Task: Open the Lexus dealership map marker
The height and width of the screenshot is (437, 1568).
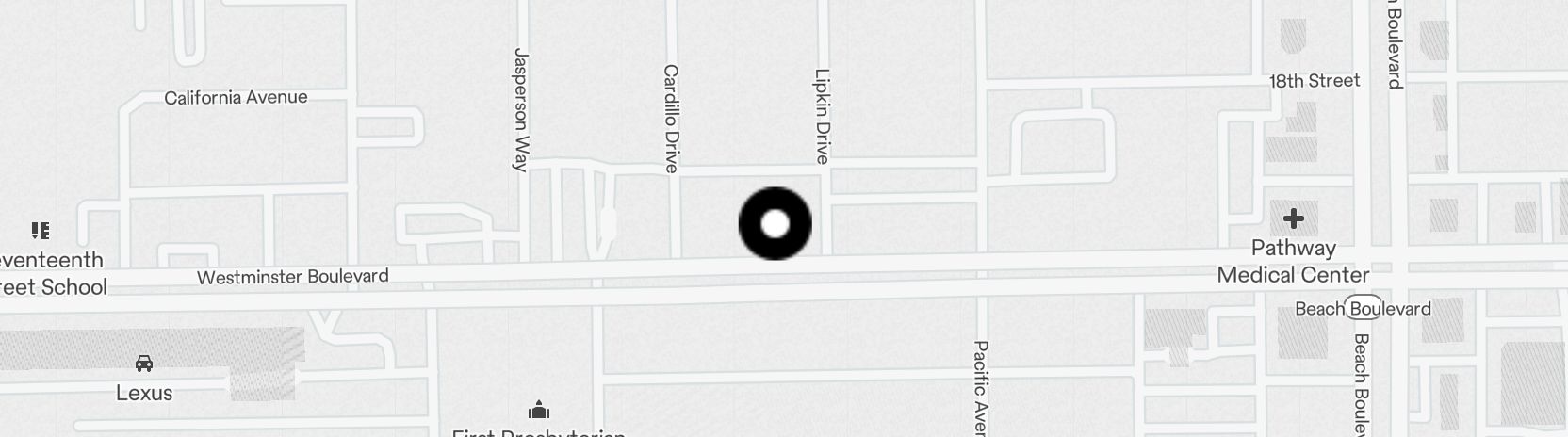Action: [144, 364]
